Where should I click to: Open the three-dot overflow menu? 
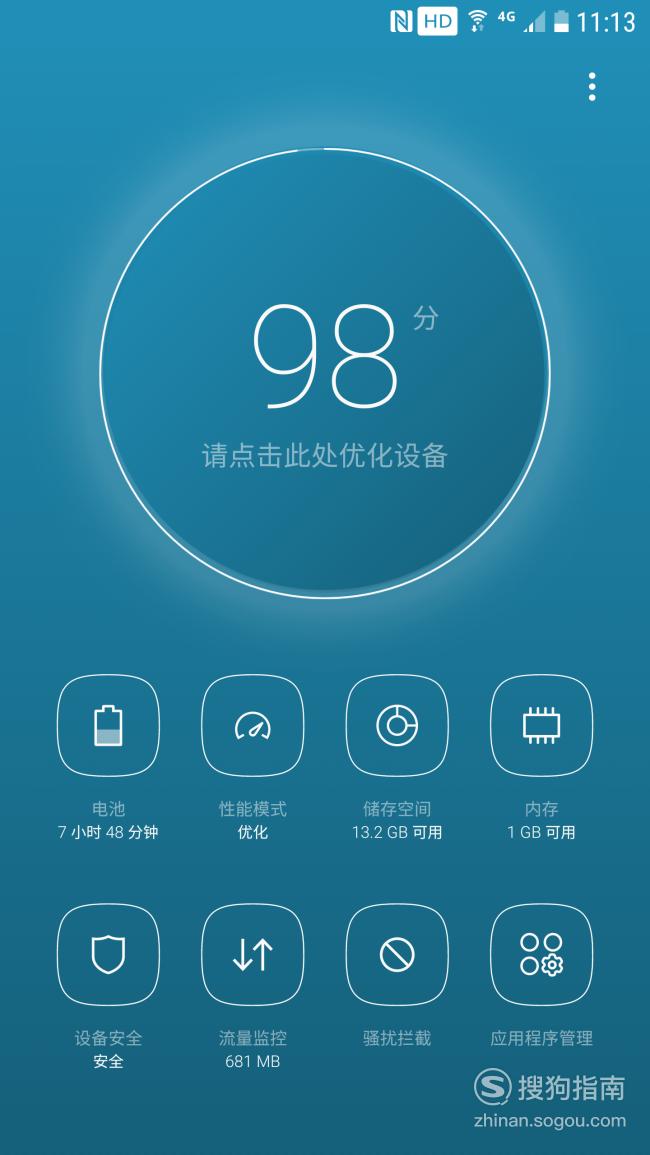point(592,87)
